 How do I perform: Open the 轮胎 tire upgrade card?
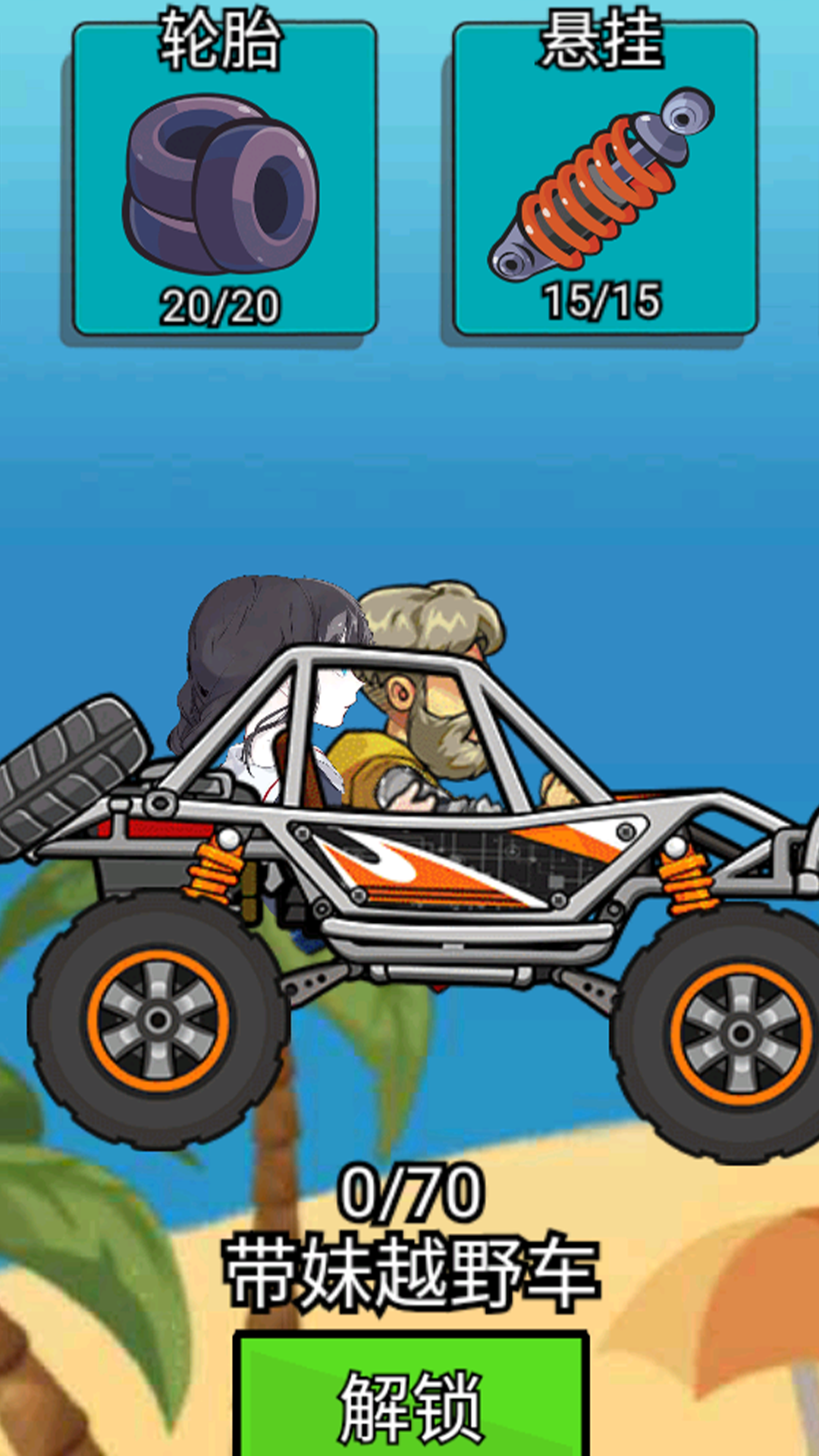[224, 180]
